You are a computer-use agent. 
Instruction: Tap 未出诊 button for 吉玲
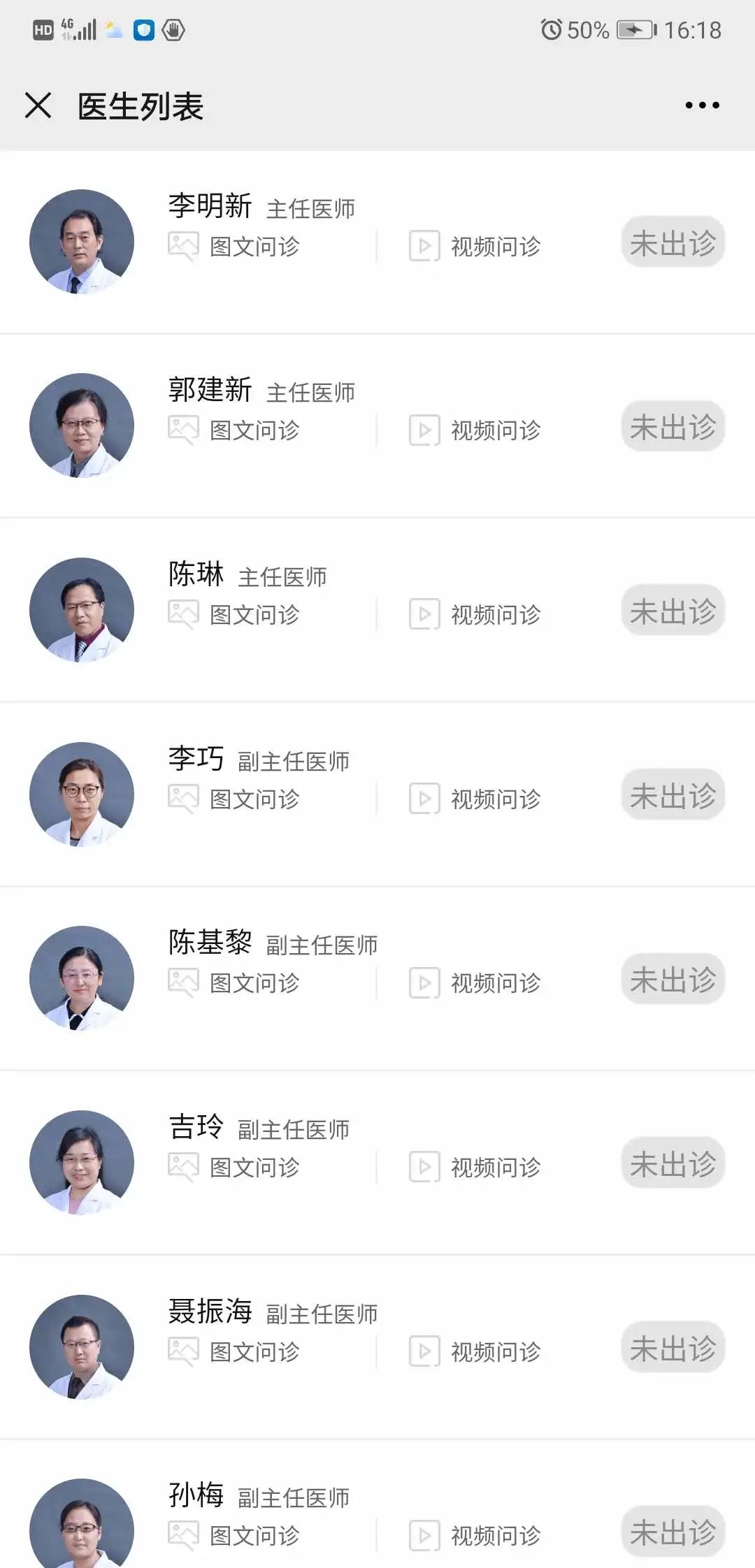click(673, 1163)
